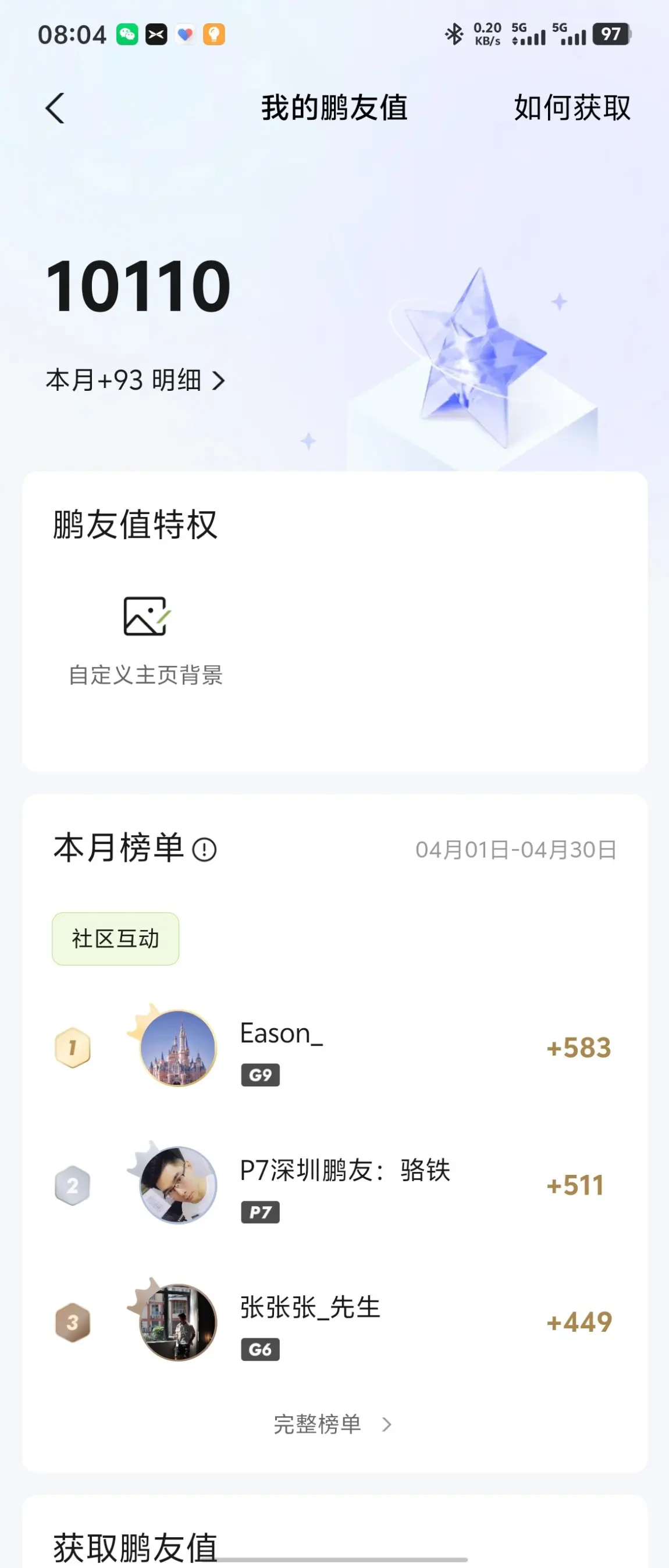Go back from 我的鹏友值 page
Screen dimensions: 669x1568
(x=55, y=108)
